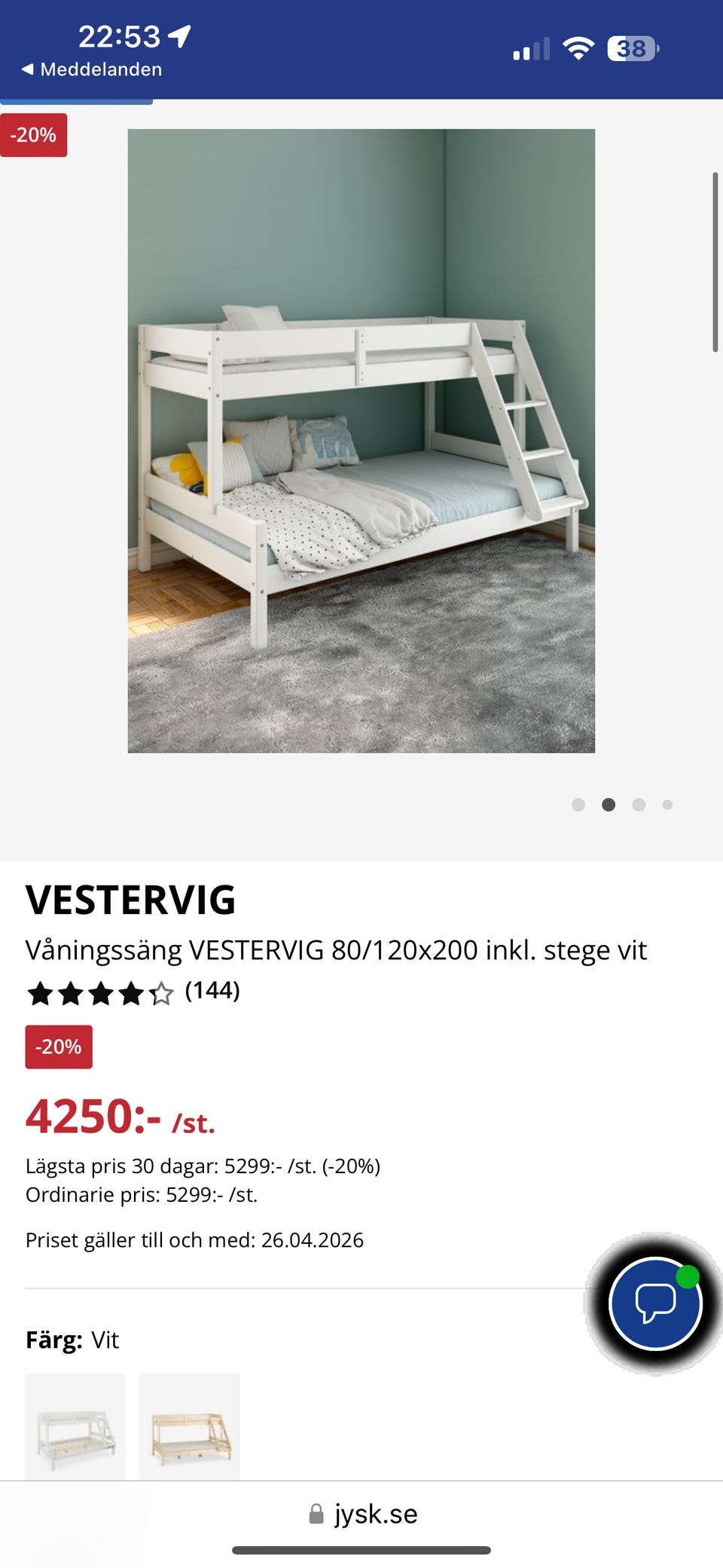Tap the VESTERVIG product title

(x=130, y=898)
